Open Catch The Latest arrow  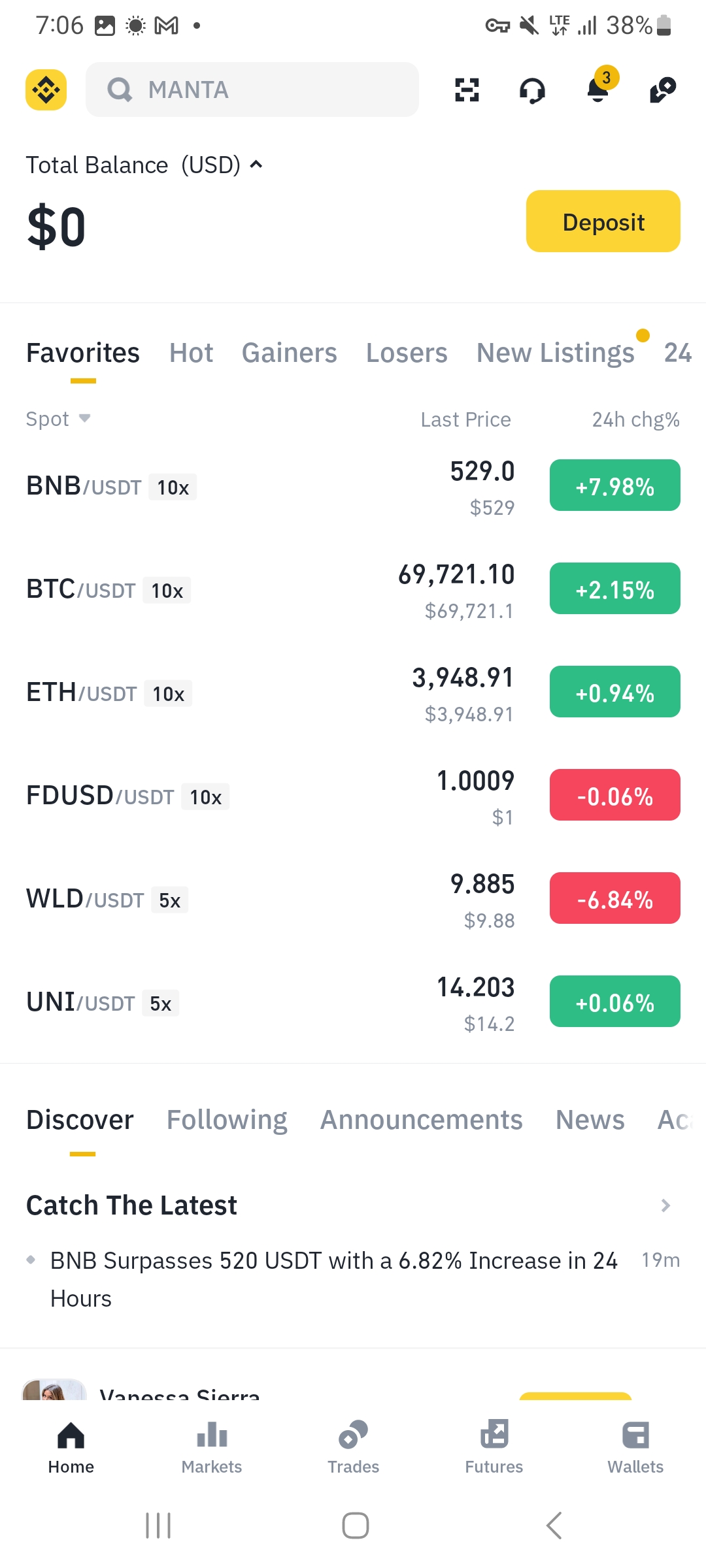(x=665, y=1205)
